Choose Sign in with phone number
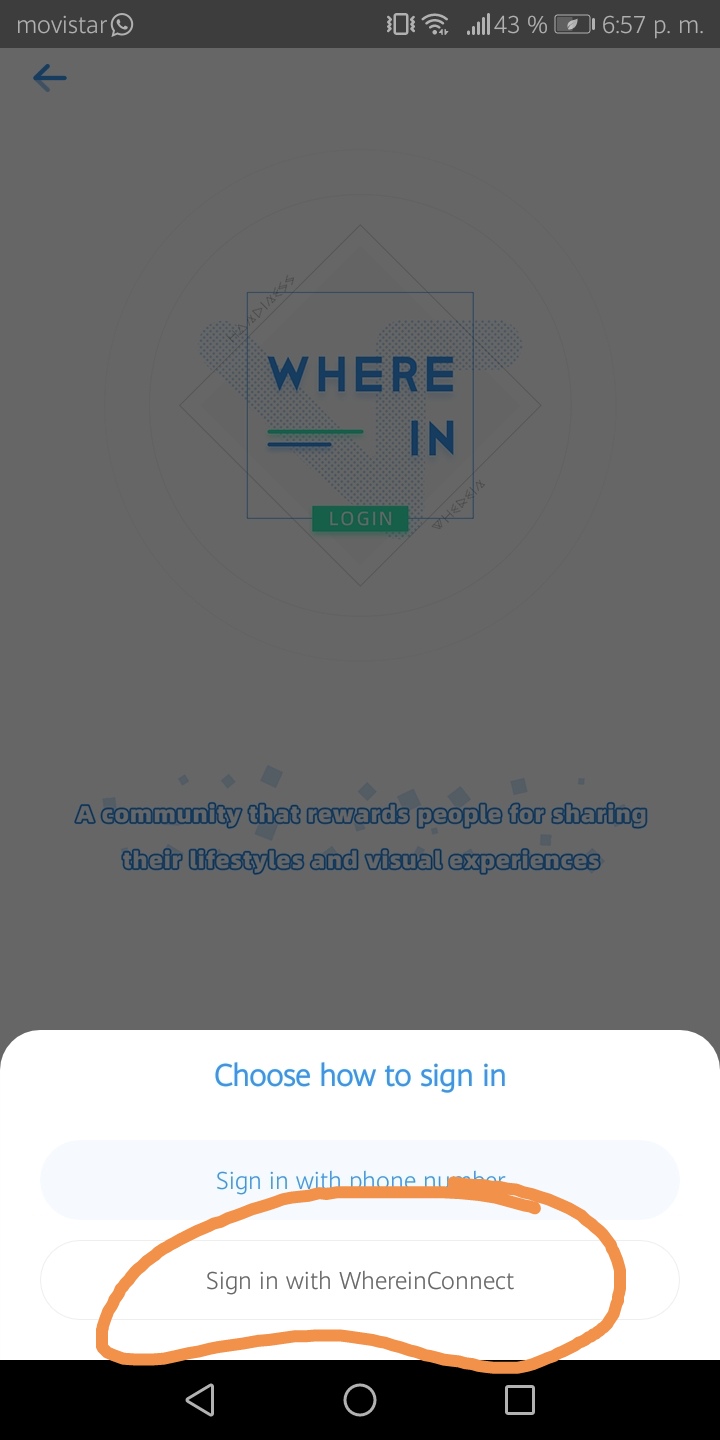 360,1180
